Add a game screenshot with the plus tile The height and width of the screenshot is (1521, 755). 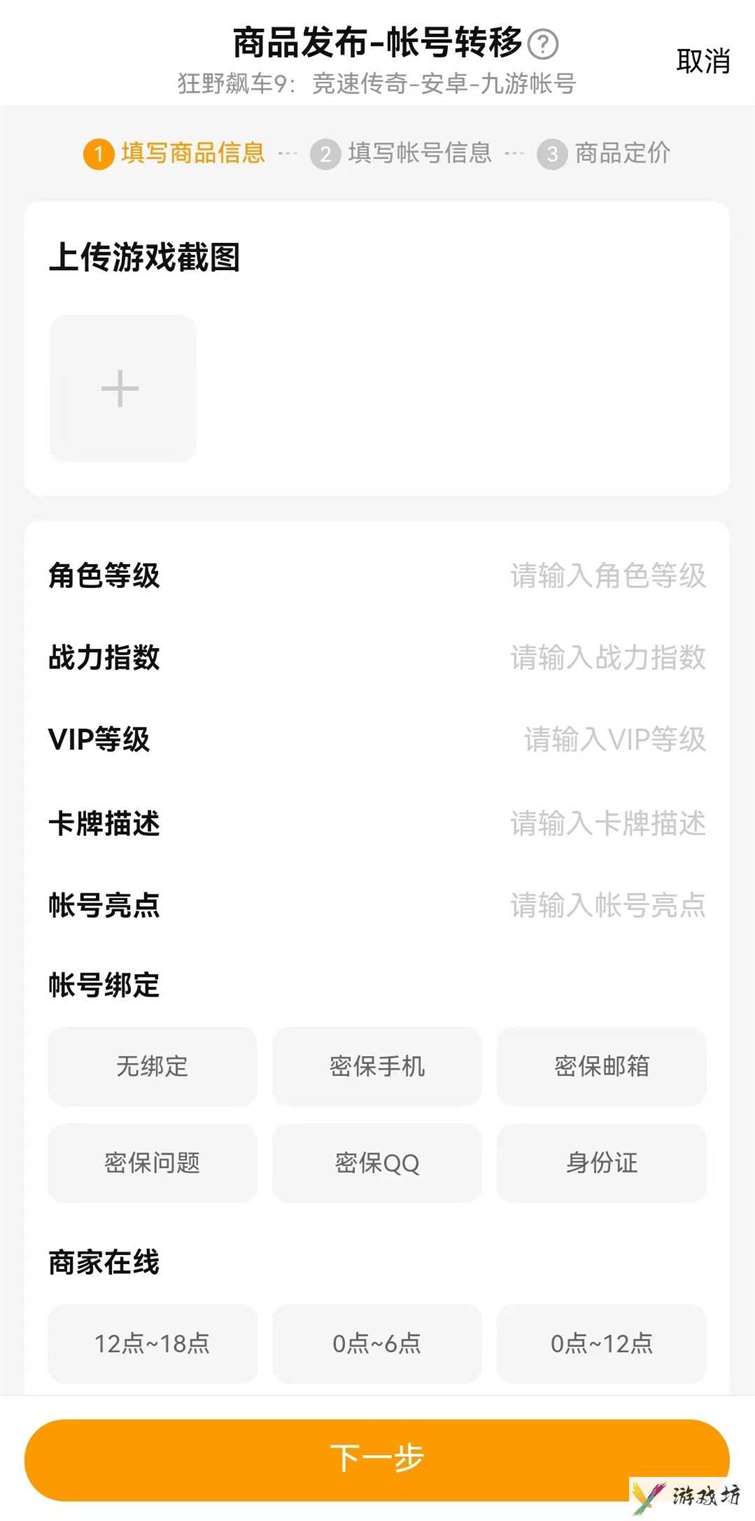(x=122, y=388)
